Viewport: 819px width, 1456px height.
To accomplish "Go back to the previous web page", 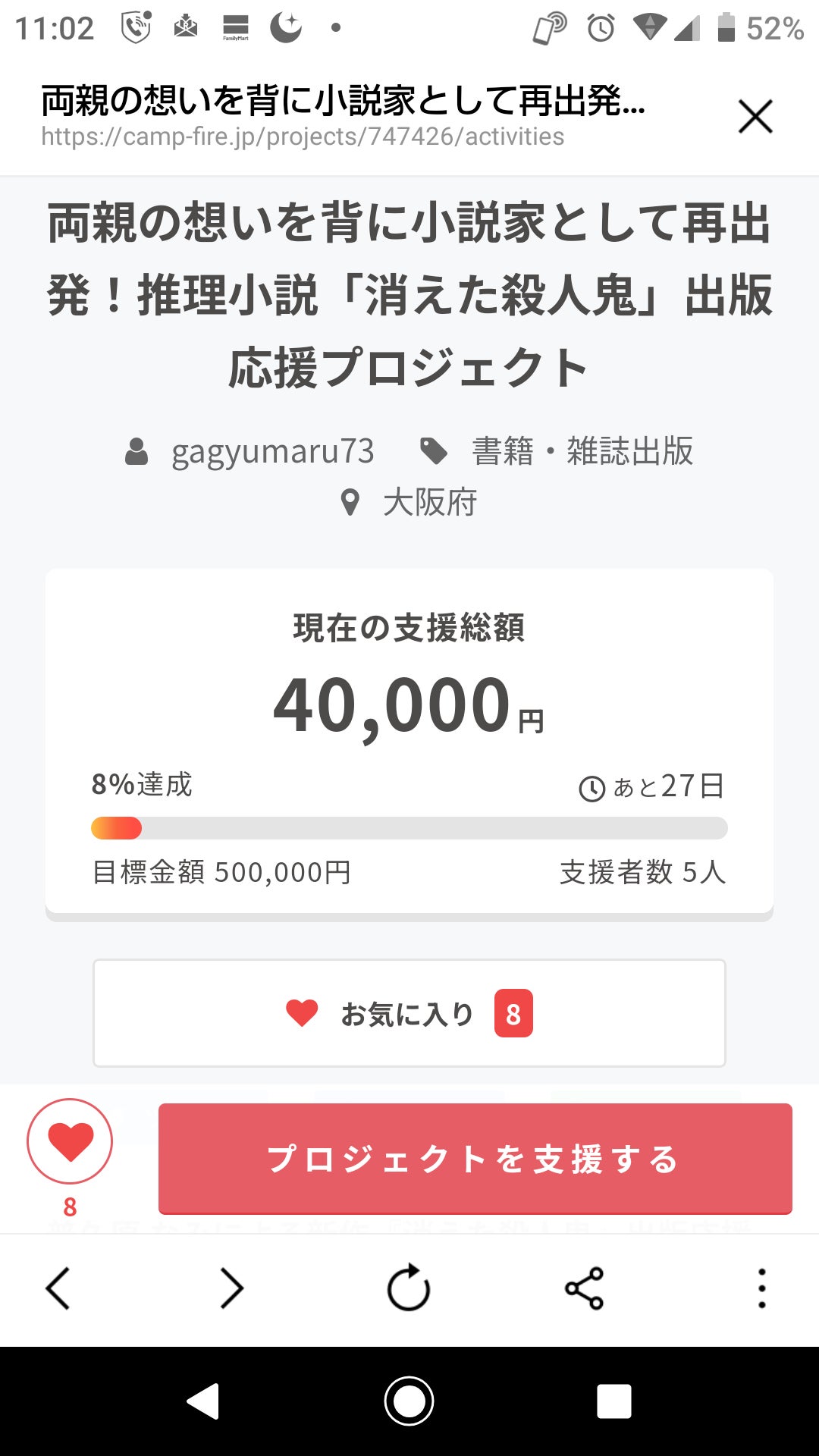I will point(58,1288).
